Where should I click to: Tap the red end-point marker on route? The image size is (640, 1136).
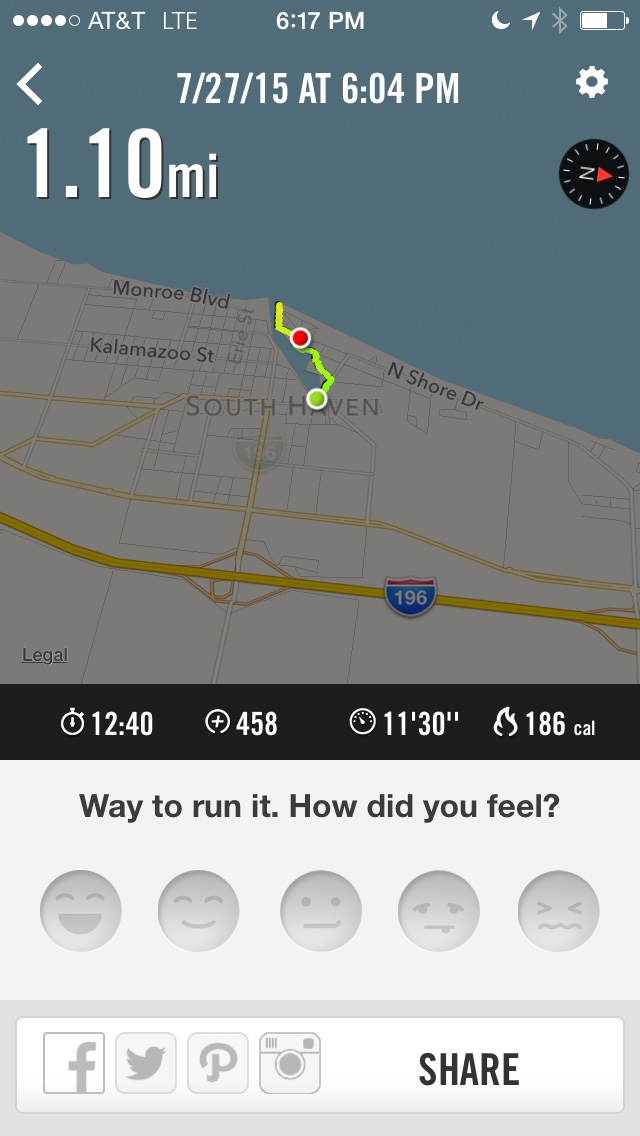pos(300,338)
